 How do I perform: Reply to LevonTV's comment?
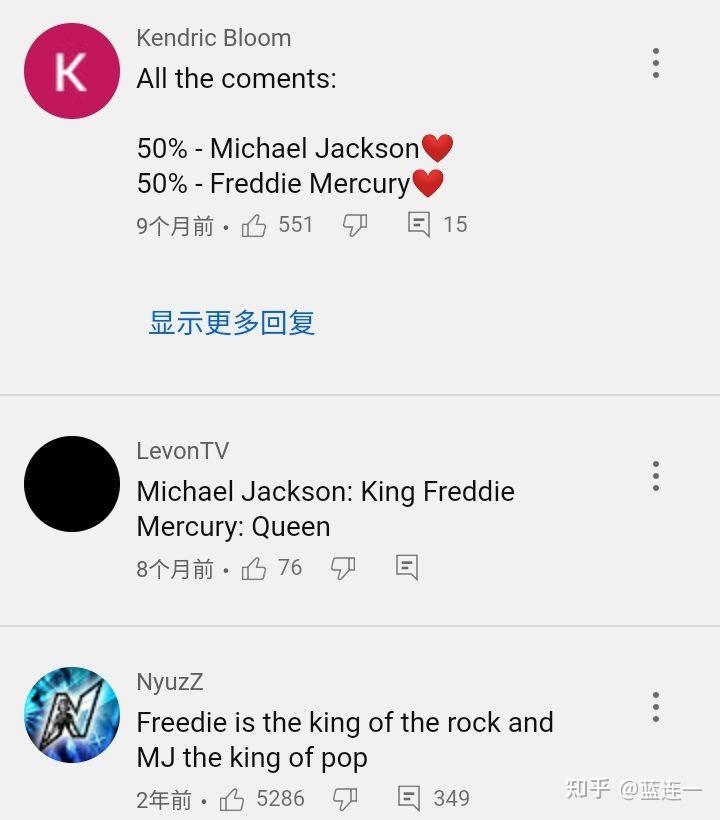pyautogui.click(x=407, y=567)
